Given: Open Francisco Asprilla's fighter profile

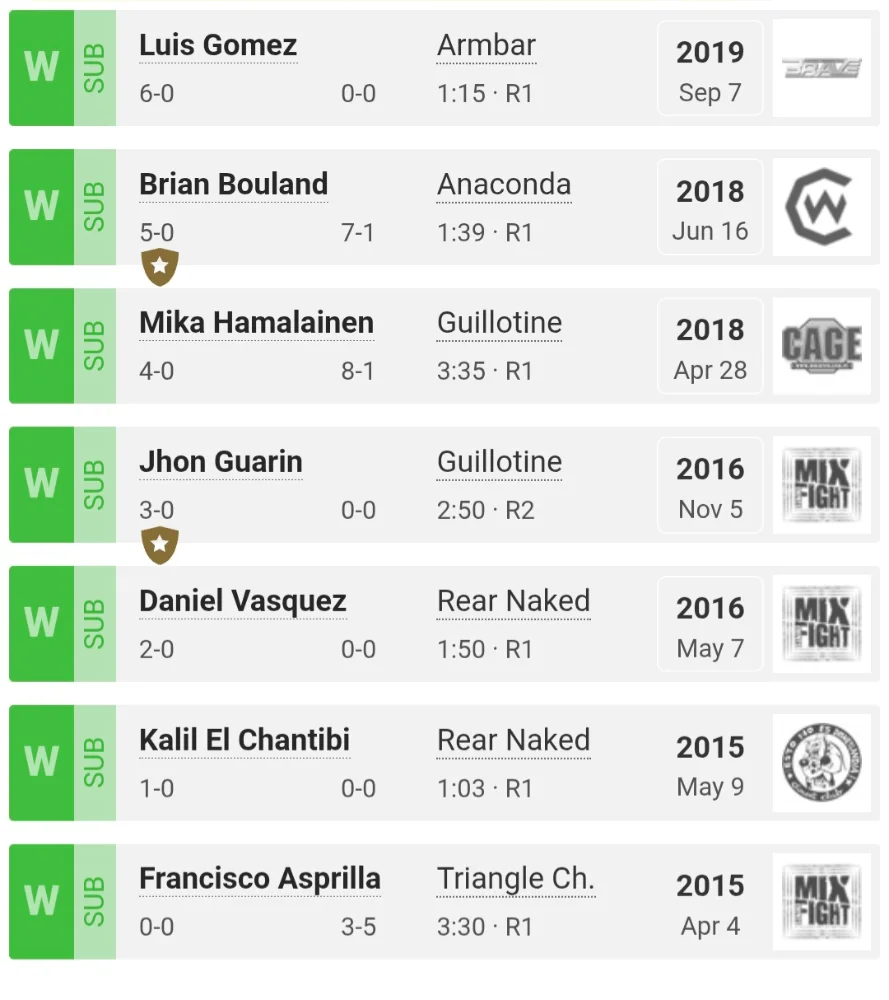Looking at the screenshot, I should tap(259, 880).
